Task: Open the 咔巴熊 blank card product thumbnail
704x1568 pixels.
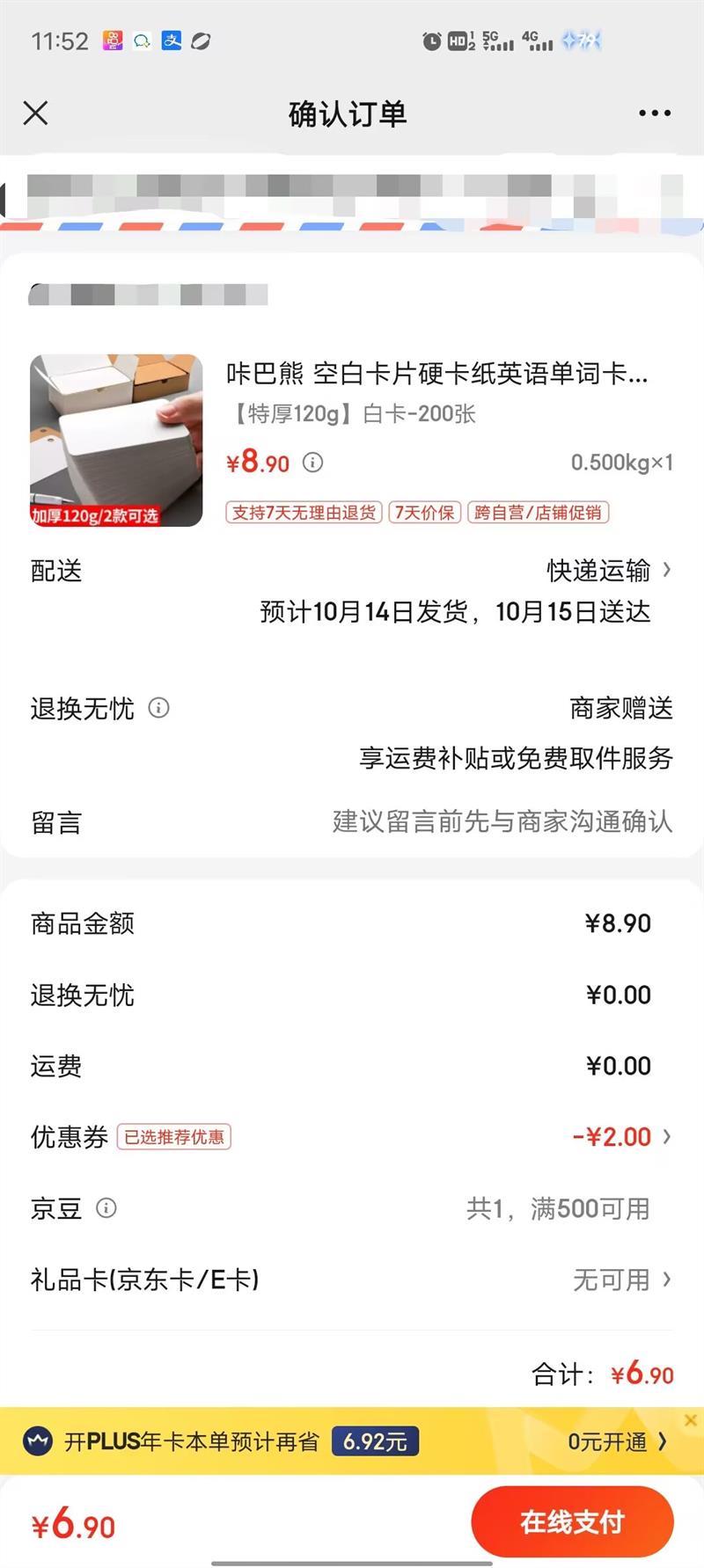Action: [x=116, y=441]
